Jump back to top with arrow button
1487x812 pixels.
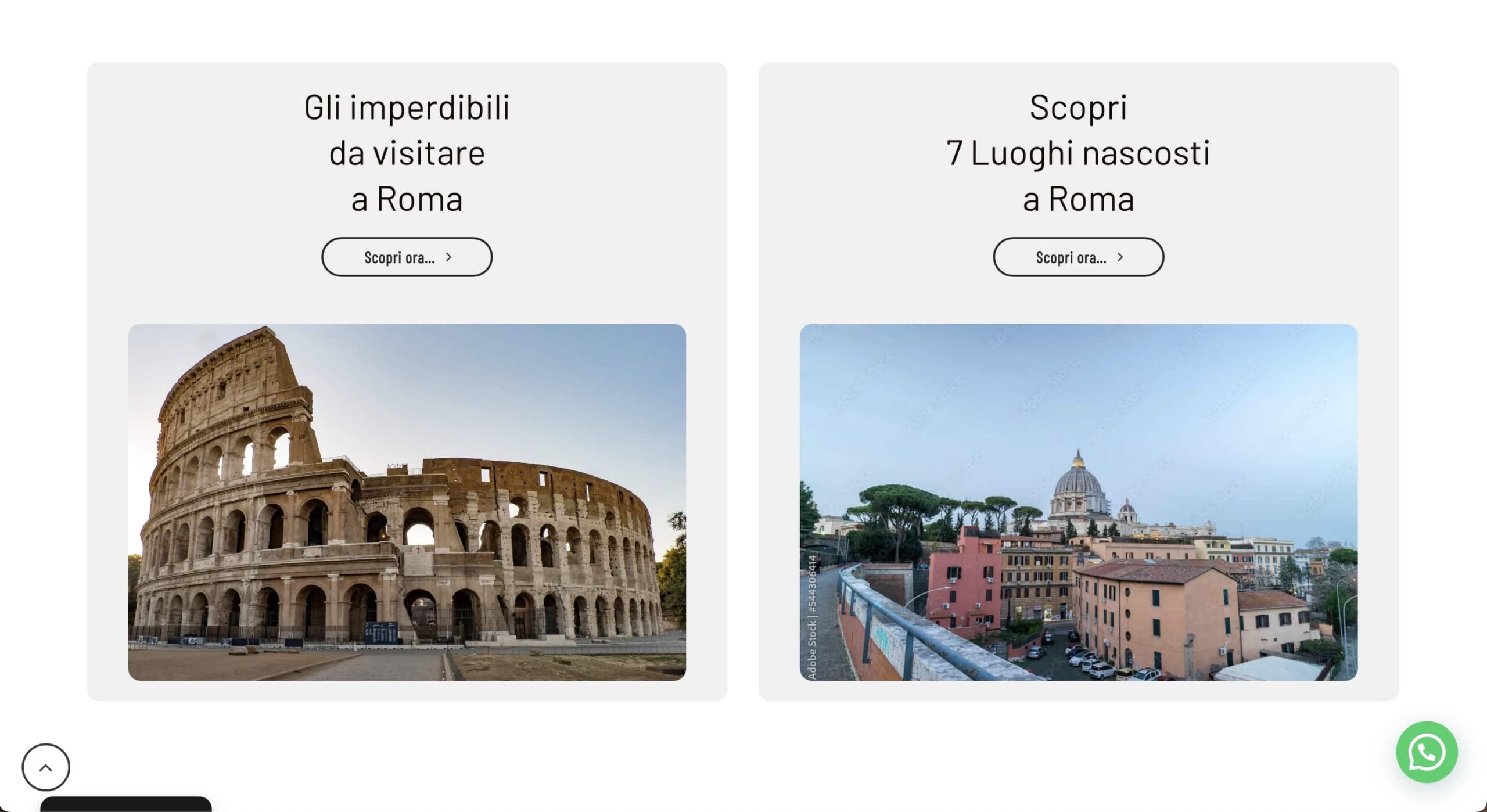46,767
